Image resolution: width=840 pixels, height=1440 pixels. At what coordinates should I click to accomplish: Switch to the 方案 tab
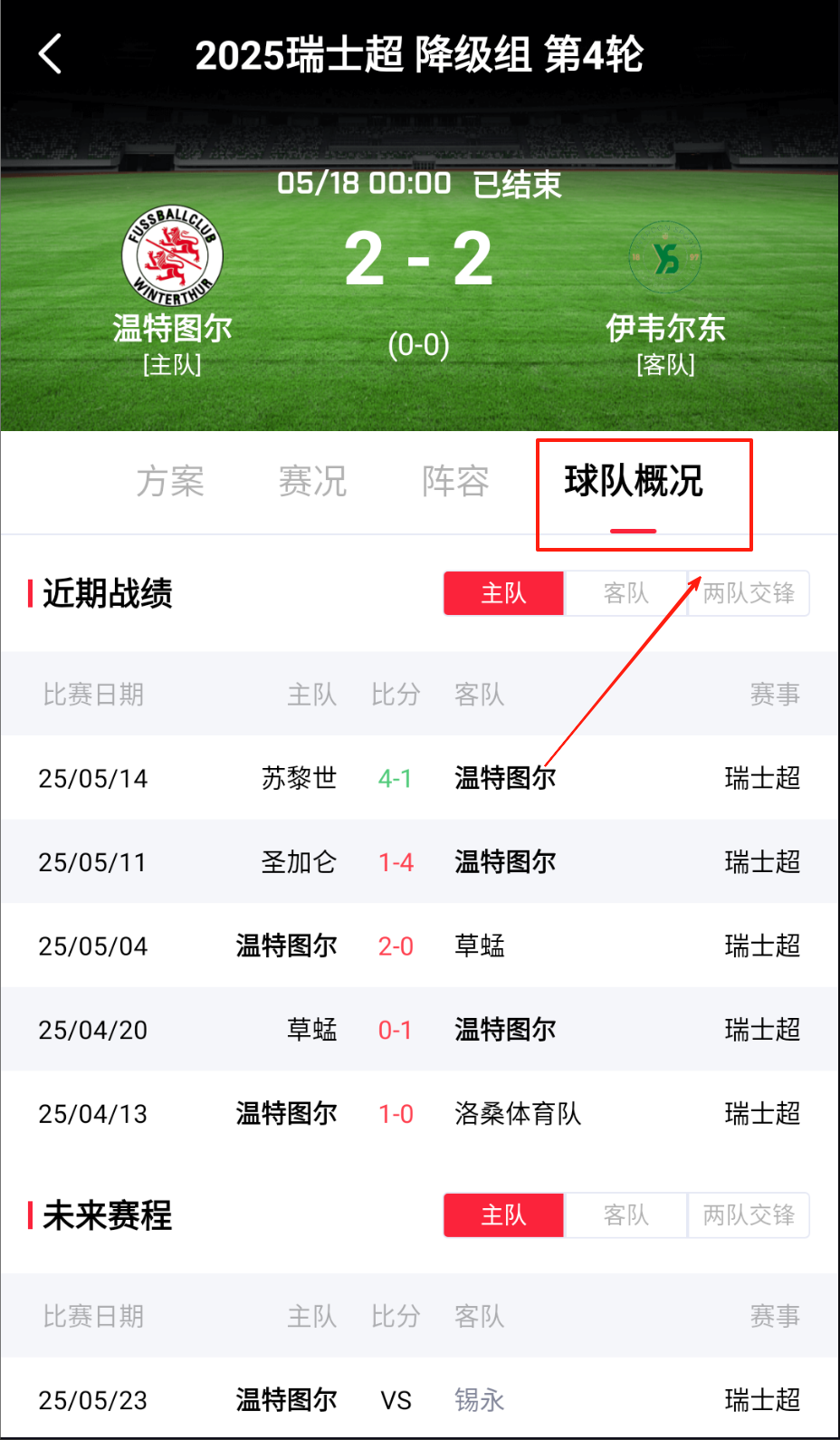pyautogui.click(x=170, y=481)
